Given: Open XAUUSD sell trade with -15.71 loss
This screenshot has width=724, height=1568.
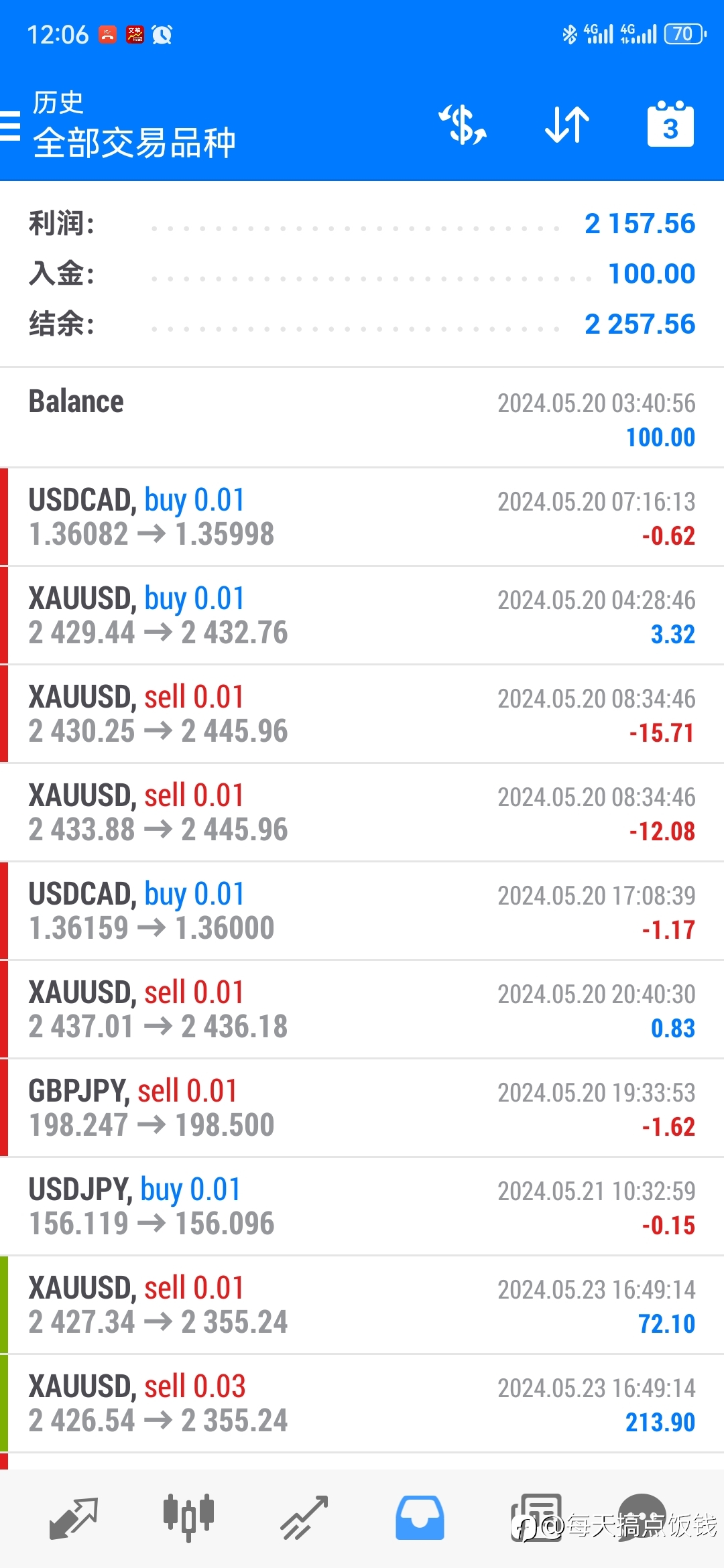Looking at the screenshot, I should pos(362,714).
